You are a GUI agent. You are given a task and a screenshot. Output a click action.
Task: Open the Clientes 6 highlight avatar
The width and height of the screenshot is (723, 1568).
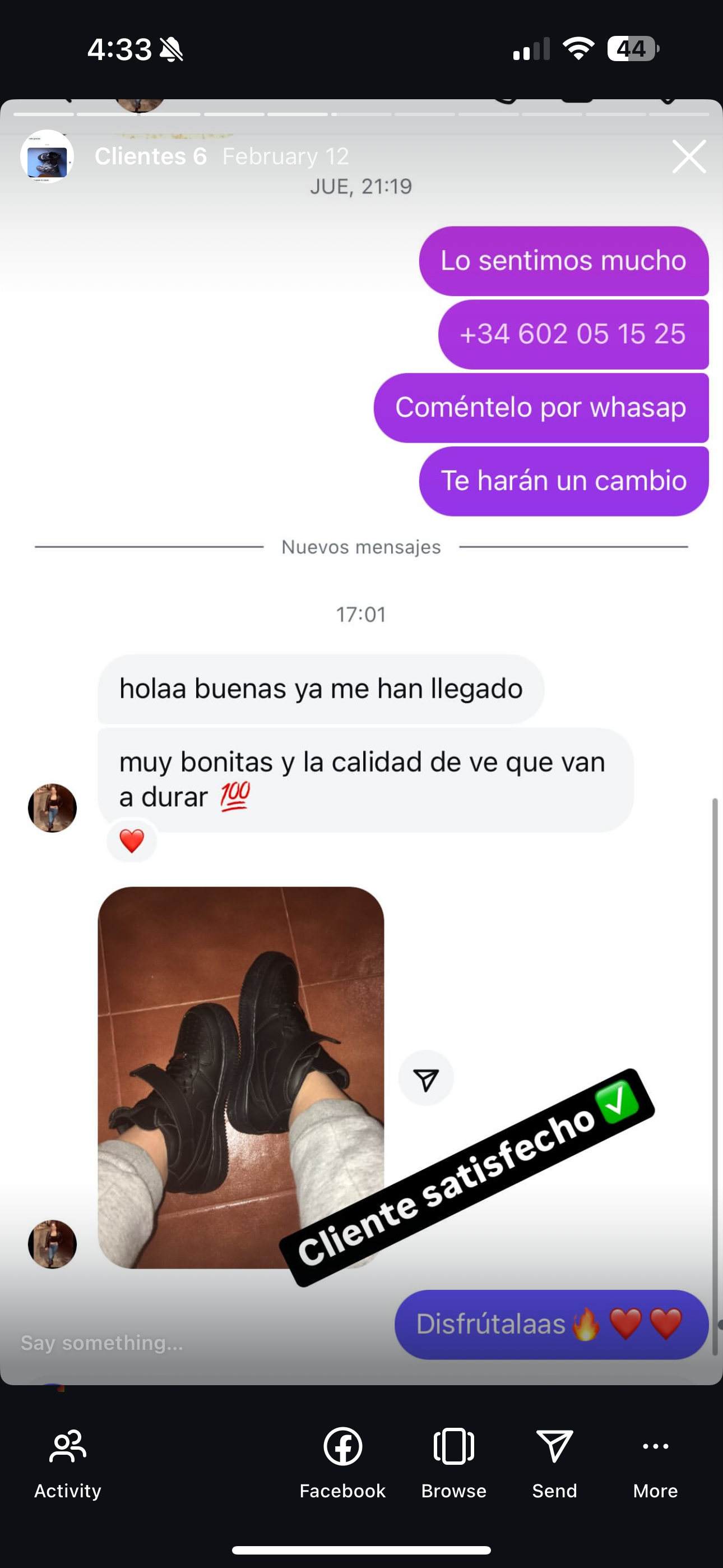[x=47, y=157]
